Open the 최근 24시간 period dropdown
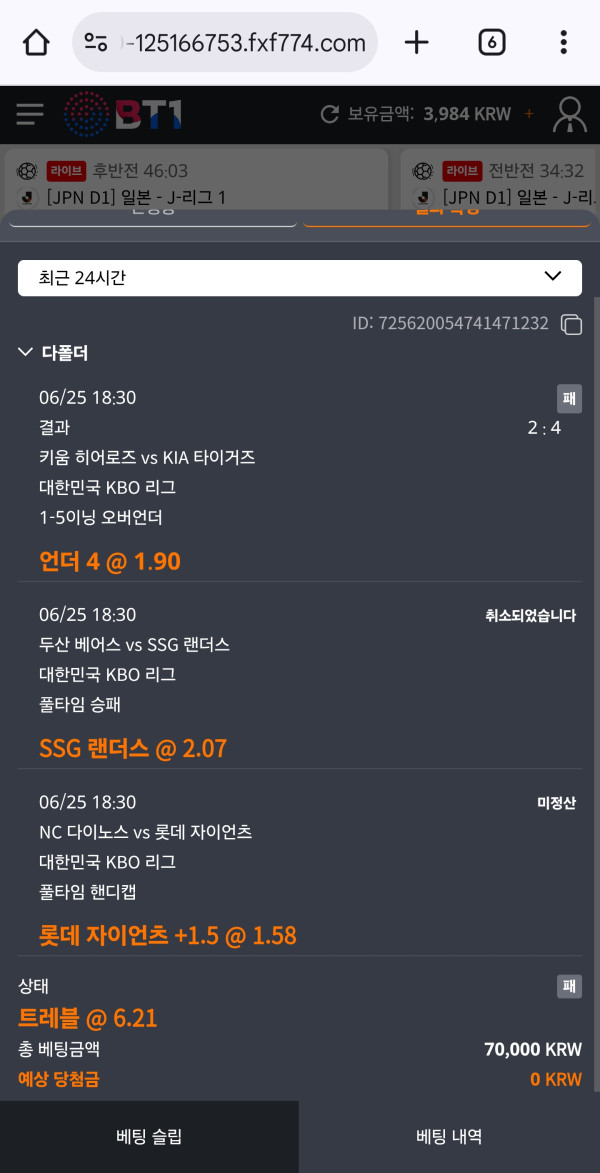The width and height of the screenshot is (600, 1173). tap(300, 278)
